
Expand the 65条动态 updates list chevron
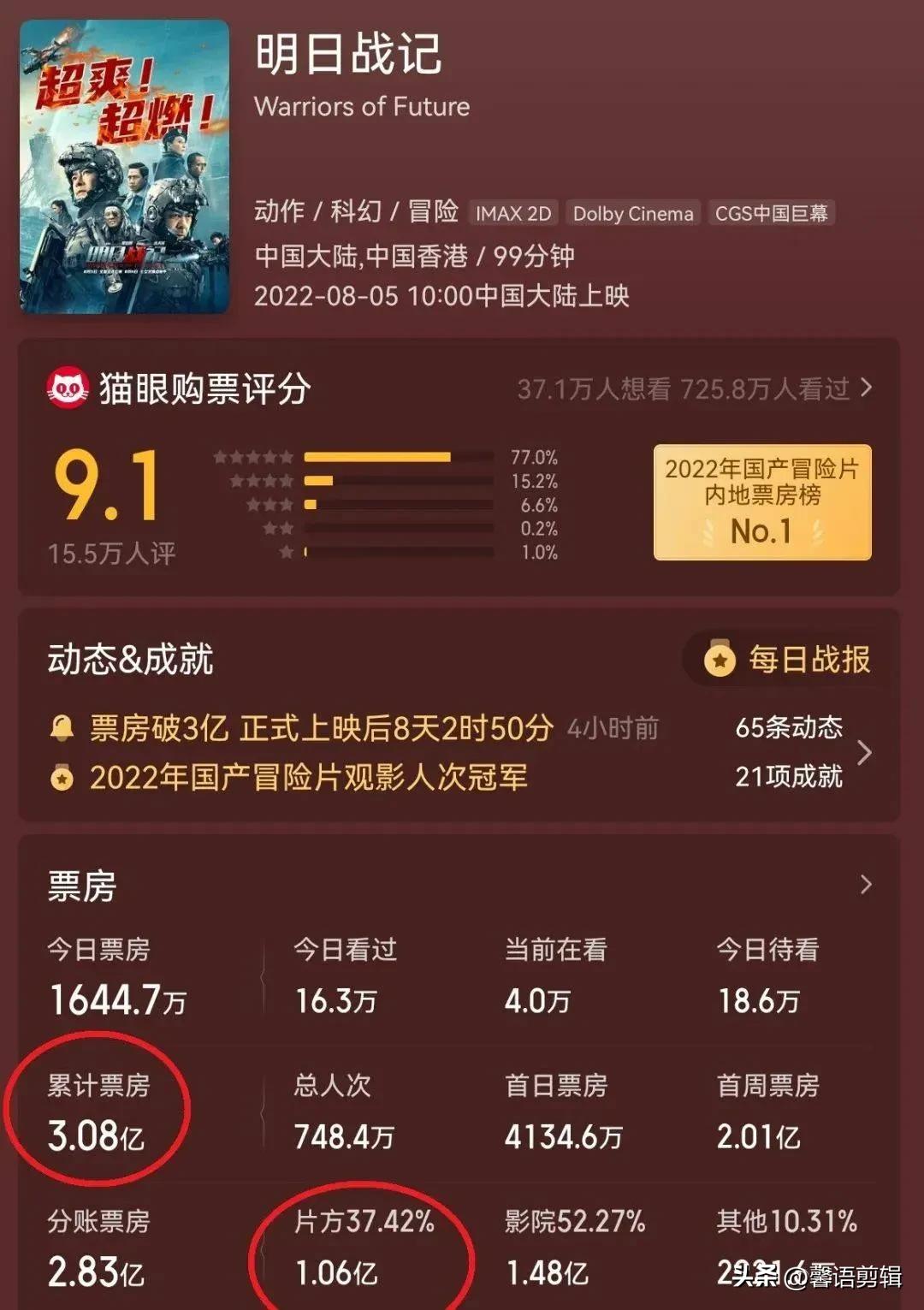pyautogui.click(x=866, y=754)
